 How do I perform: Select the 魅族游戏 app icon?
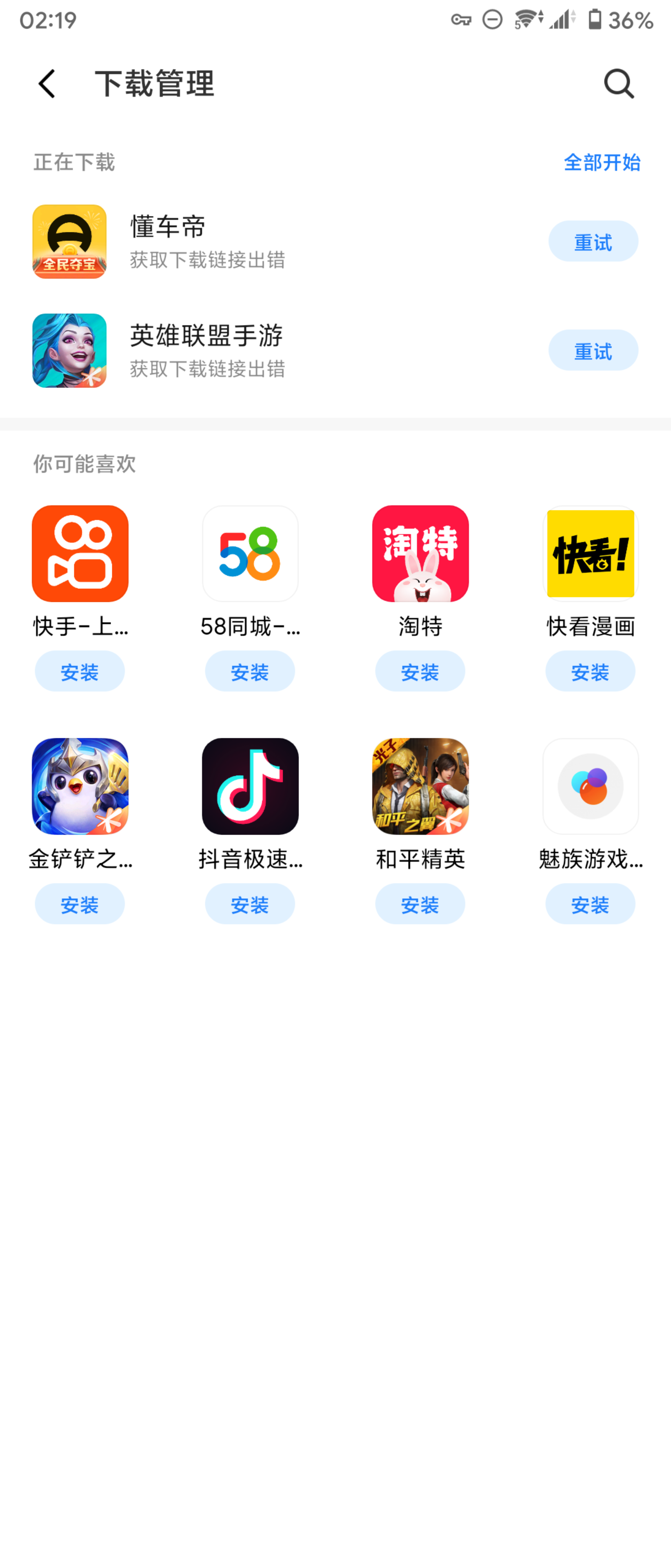tap(589, 785)
